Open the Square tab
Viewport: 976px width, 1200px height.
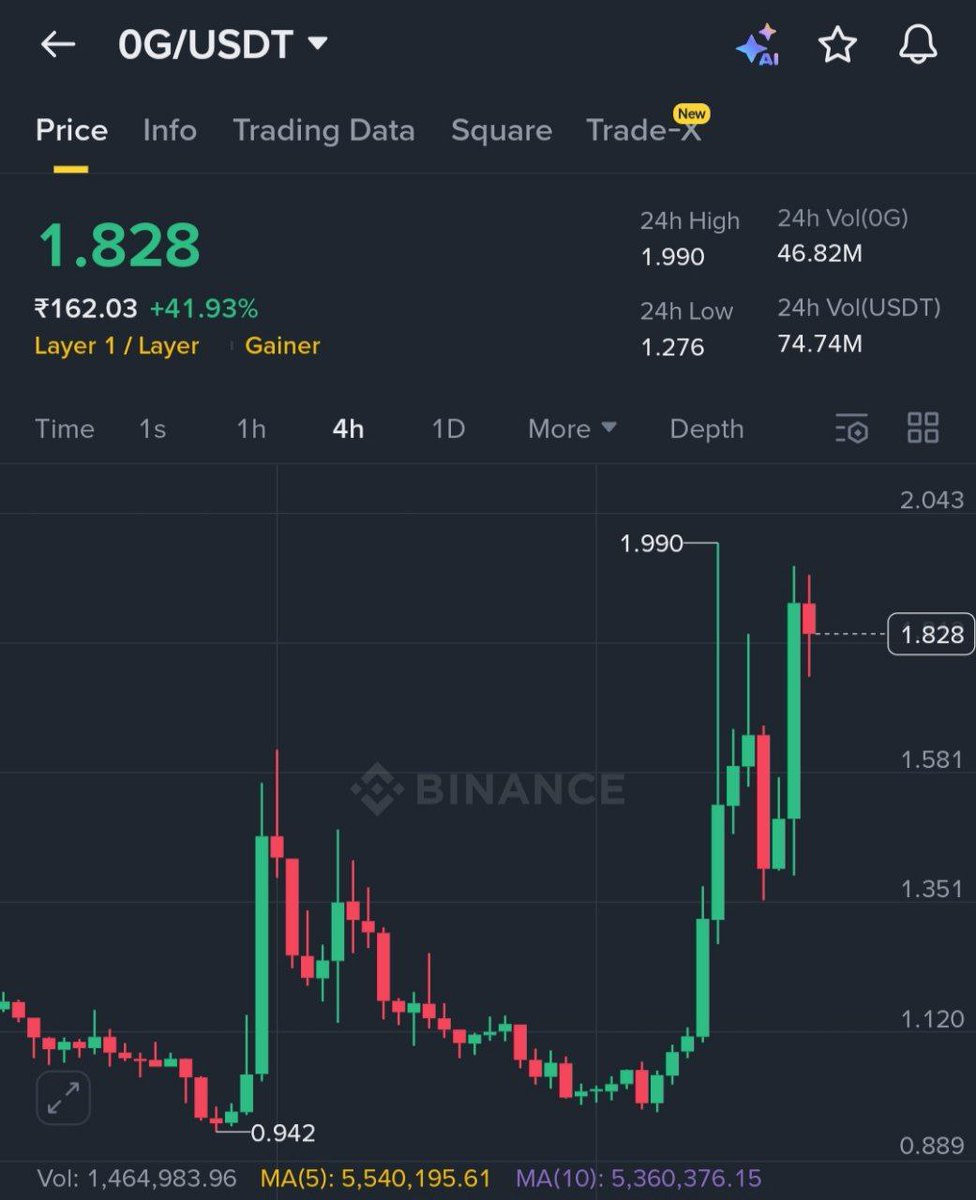point(502,130)
